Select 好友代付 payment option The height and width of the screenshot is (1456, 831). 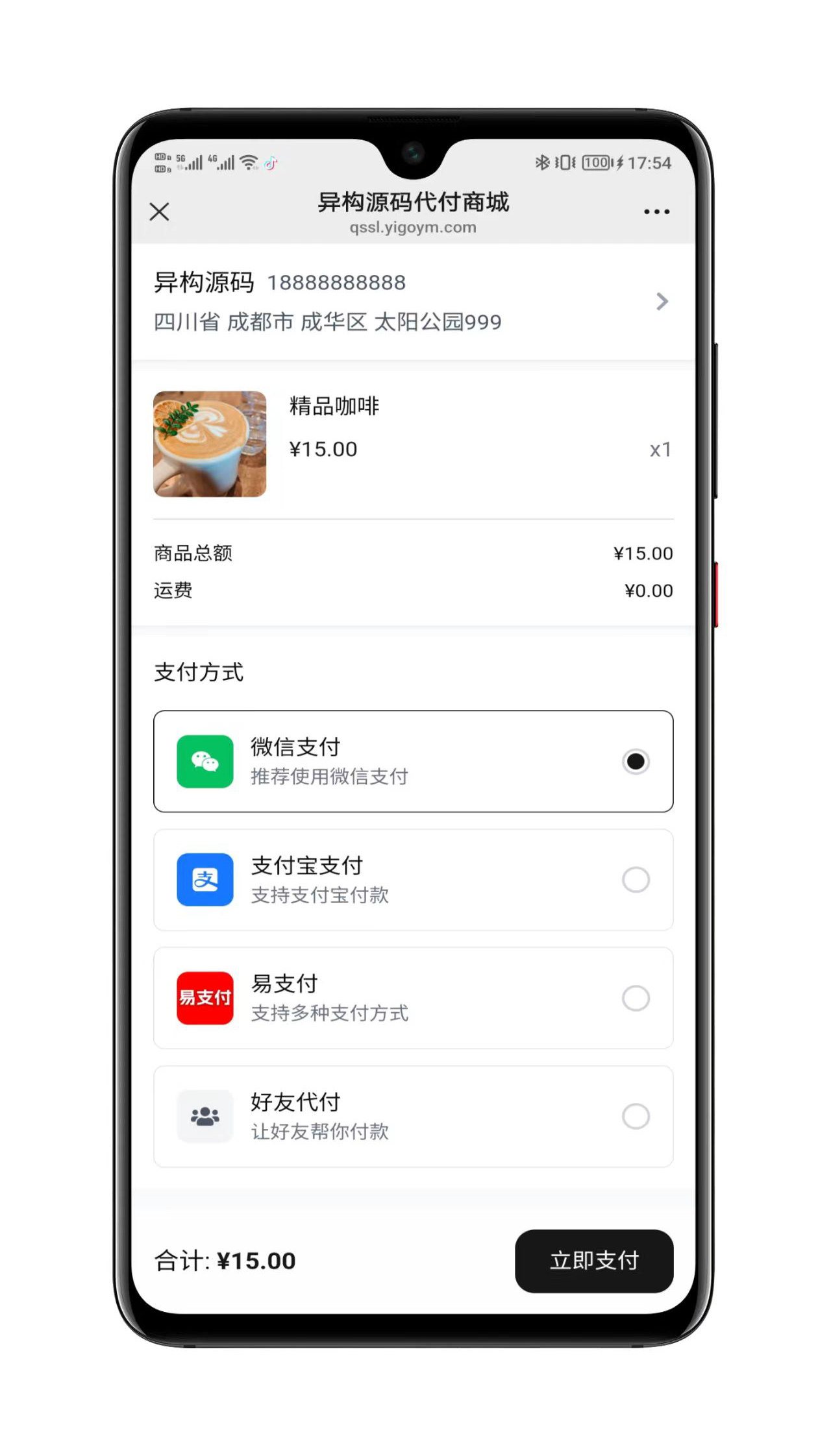tap(414, 1116)
